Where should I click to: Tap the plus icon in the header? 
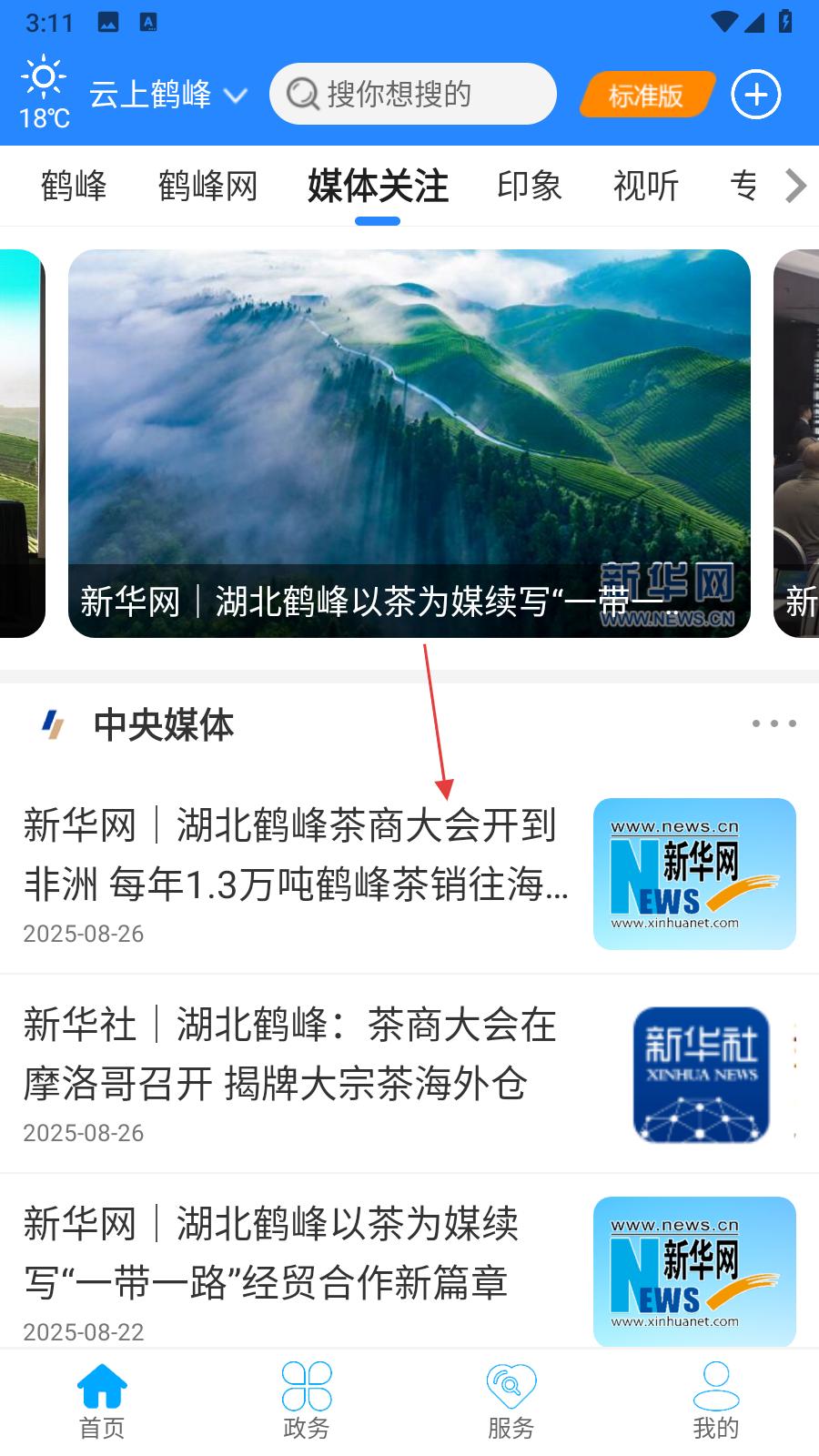[x=755, y=95]
